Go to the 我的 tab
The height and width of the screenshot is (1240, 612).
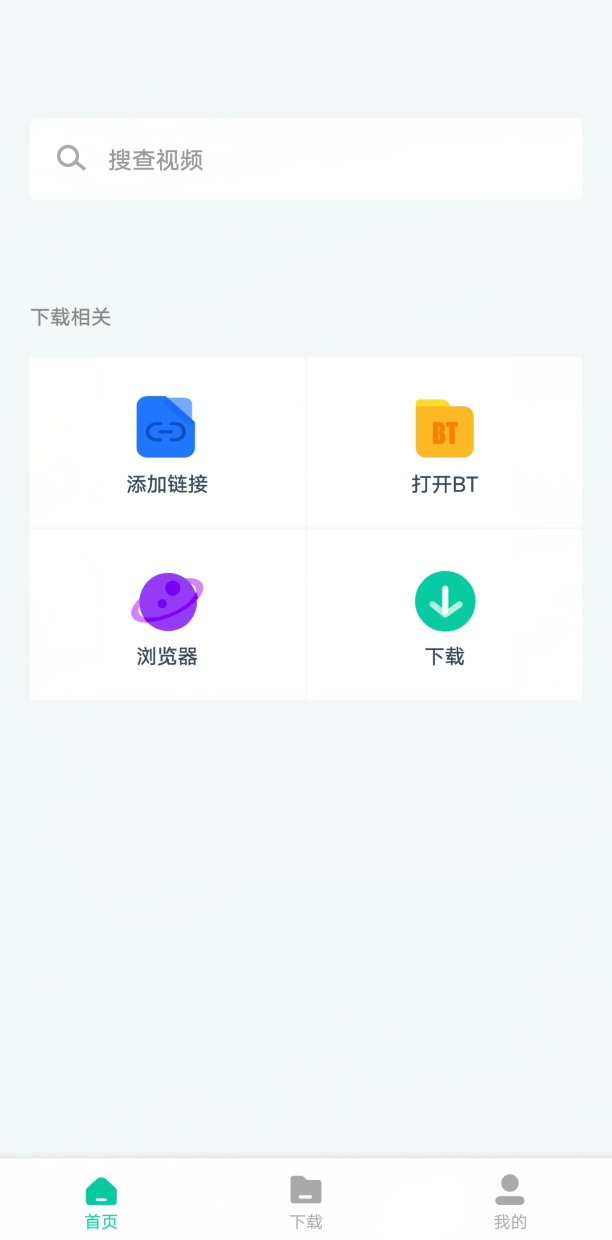pyautogui.click(x=510, y=1202)
